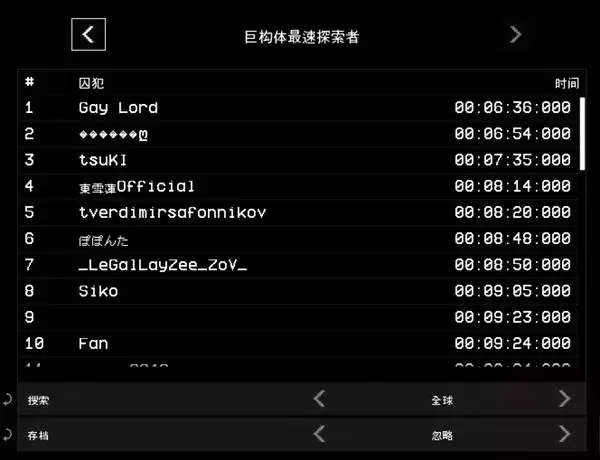
Task: Tap the right arrow next to 忽略
Action: pyautogui.click(x=564, y=434)
